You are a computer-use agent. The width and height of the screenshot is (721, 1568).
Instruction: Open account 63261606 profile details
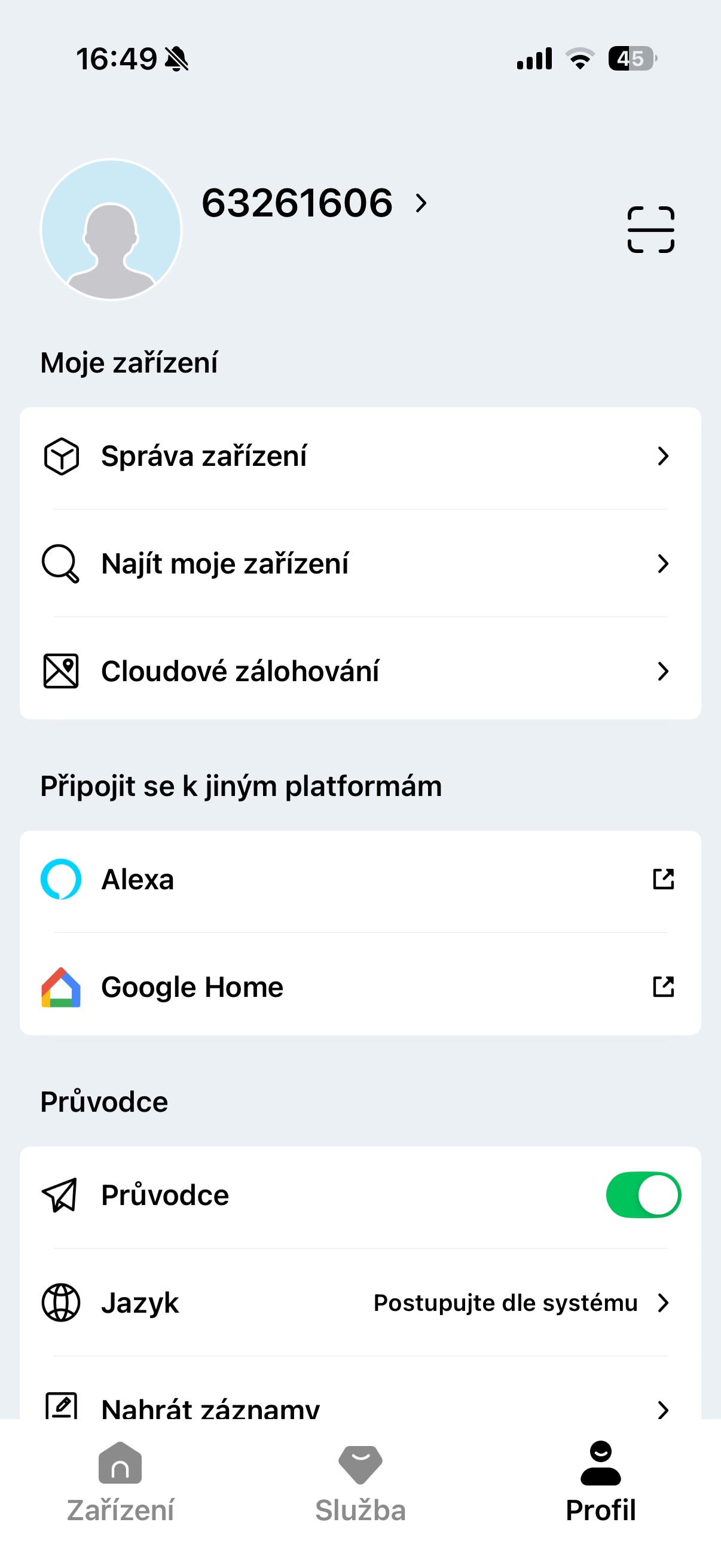[x=314, y=203]
